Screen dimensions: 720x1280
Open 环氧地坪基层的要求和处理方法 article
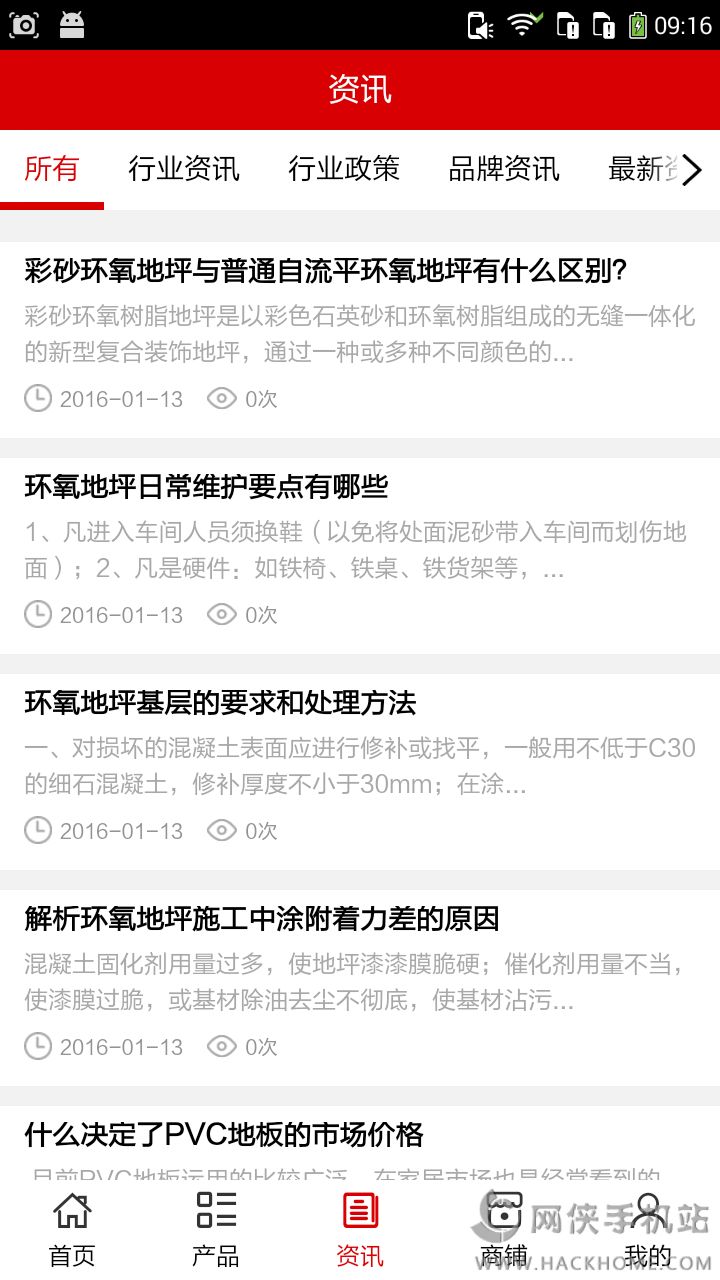point(220,703)
